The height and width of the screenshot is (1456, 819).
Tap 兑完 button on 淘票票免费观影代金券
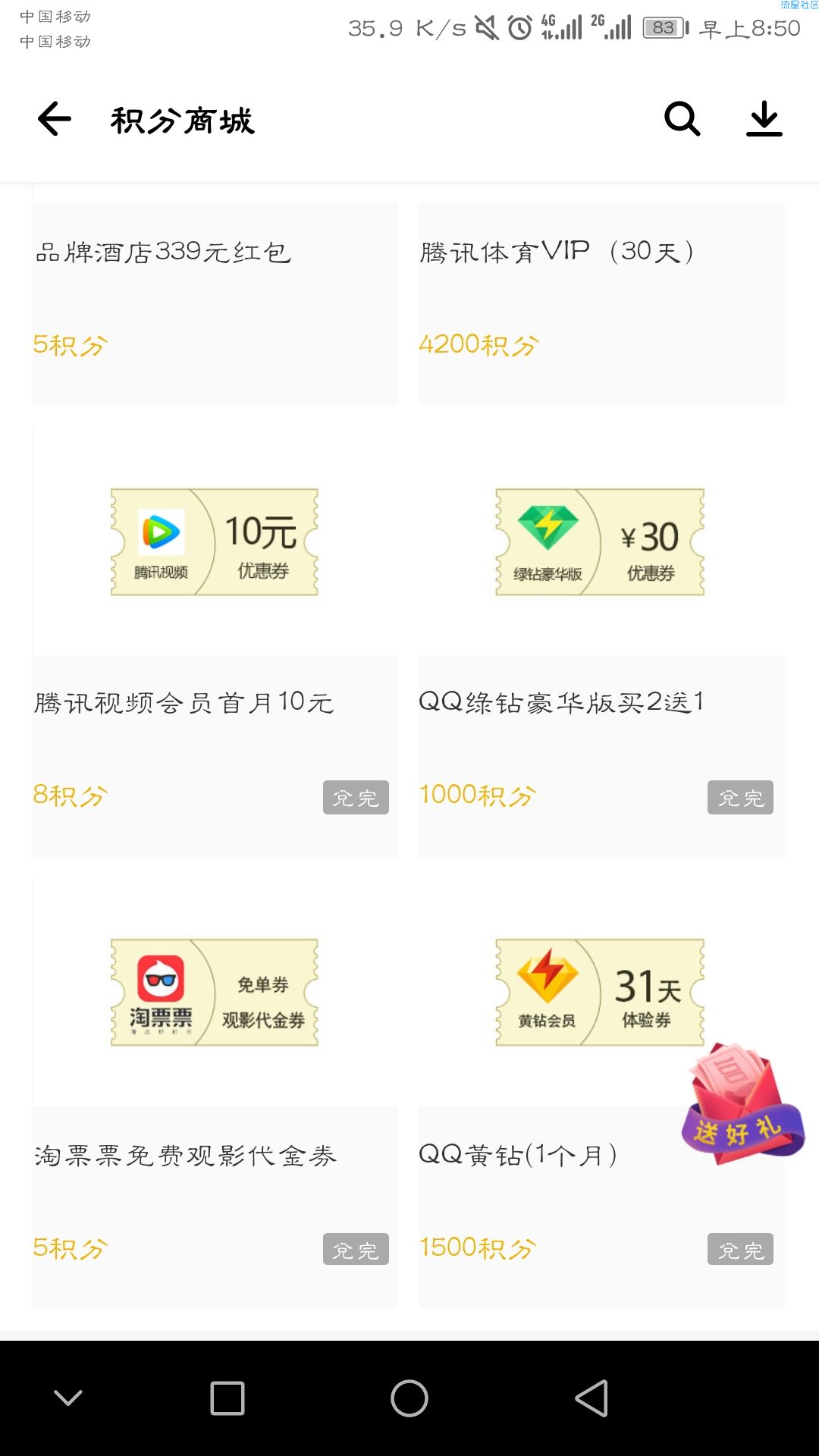point(356,1249)
